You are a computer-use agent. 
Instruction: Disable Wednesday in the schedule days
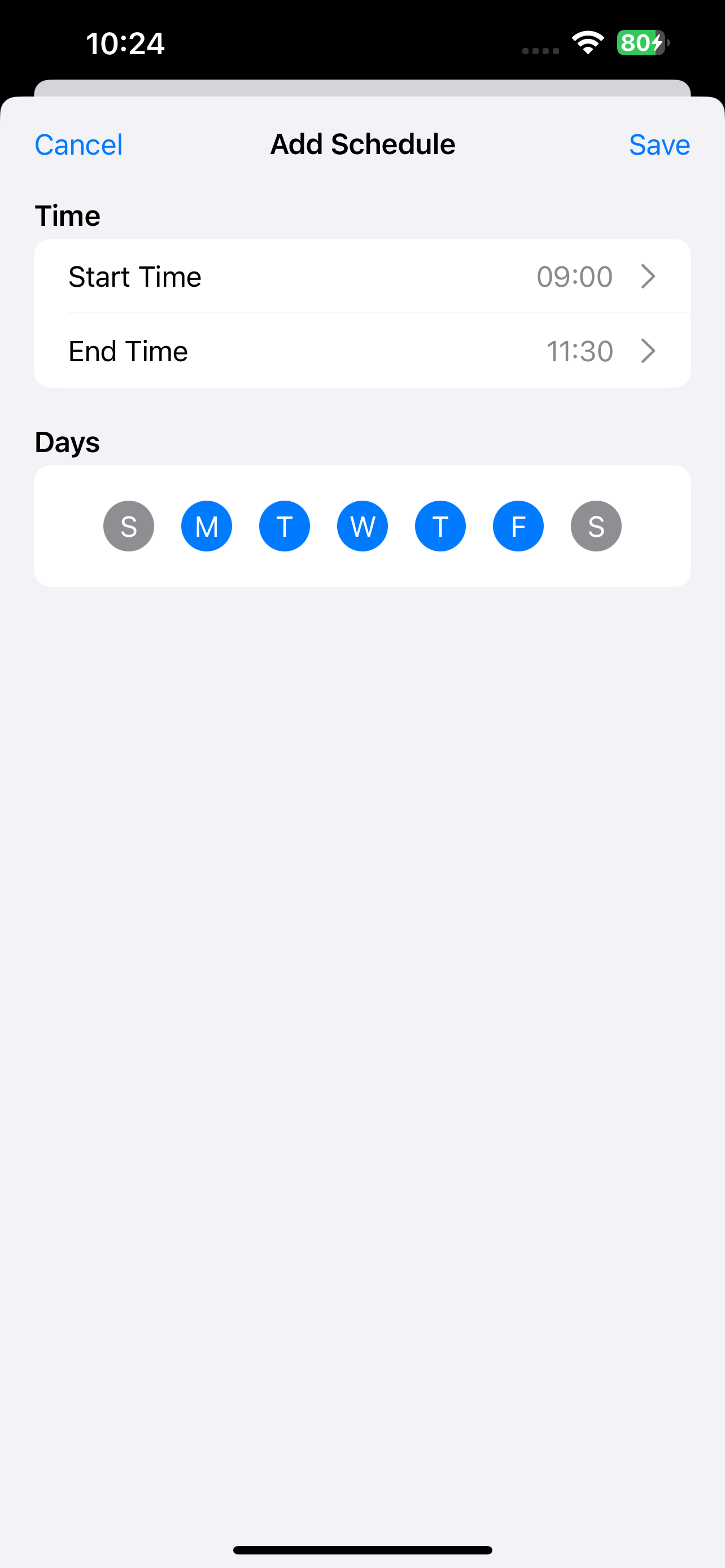[362, 526]
